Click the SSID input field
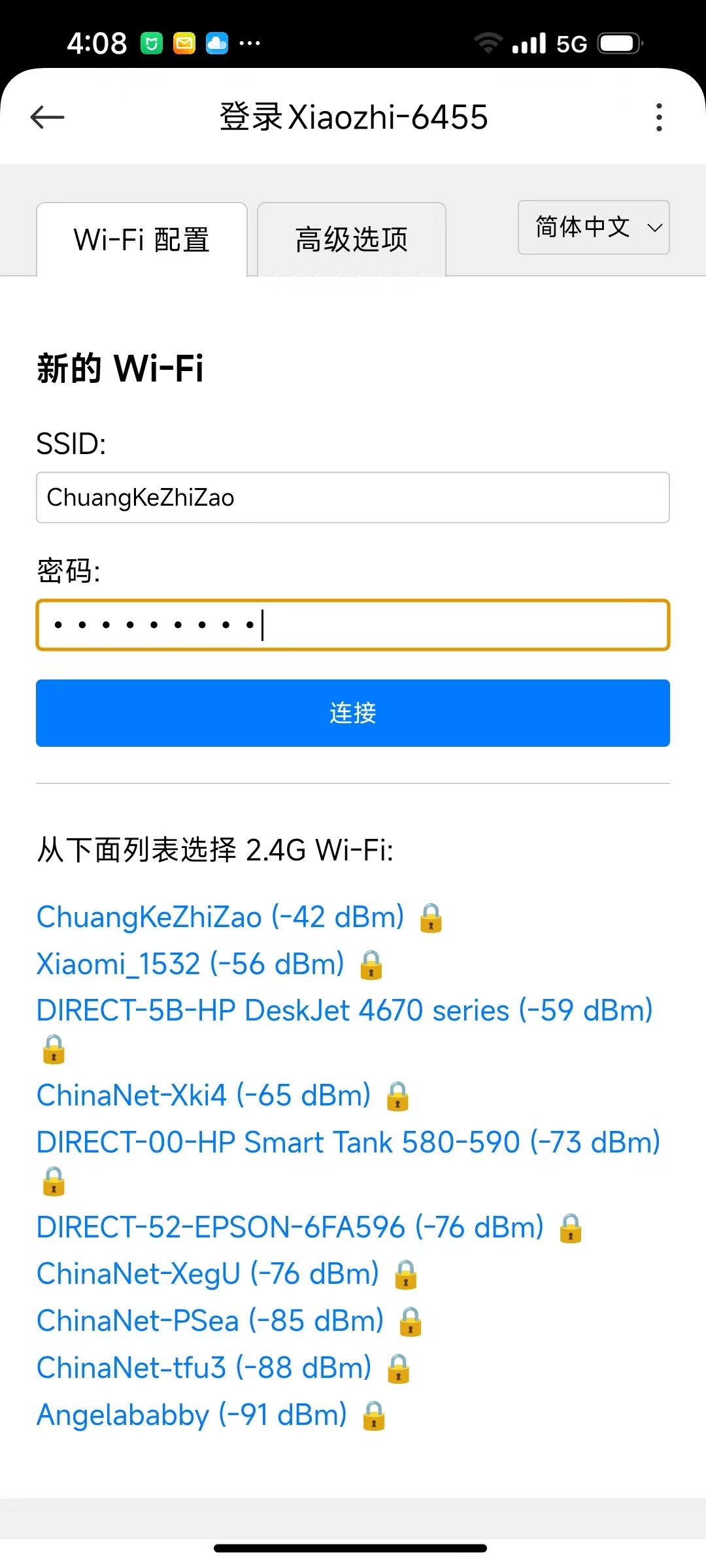 coord(353,497)
